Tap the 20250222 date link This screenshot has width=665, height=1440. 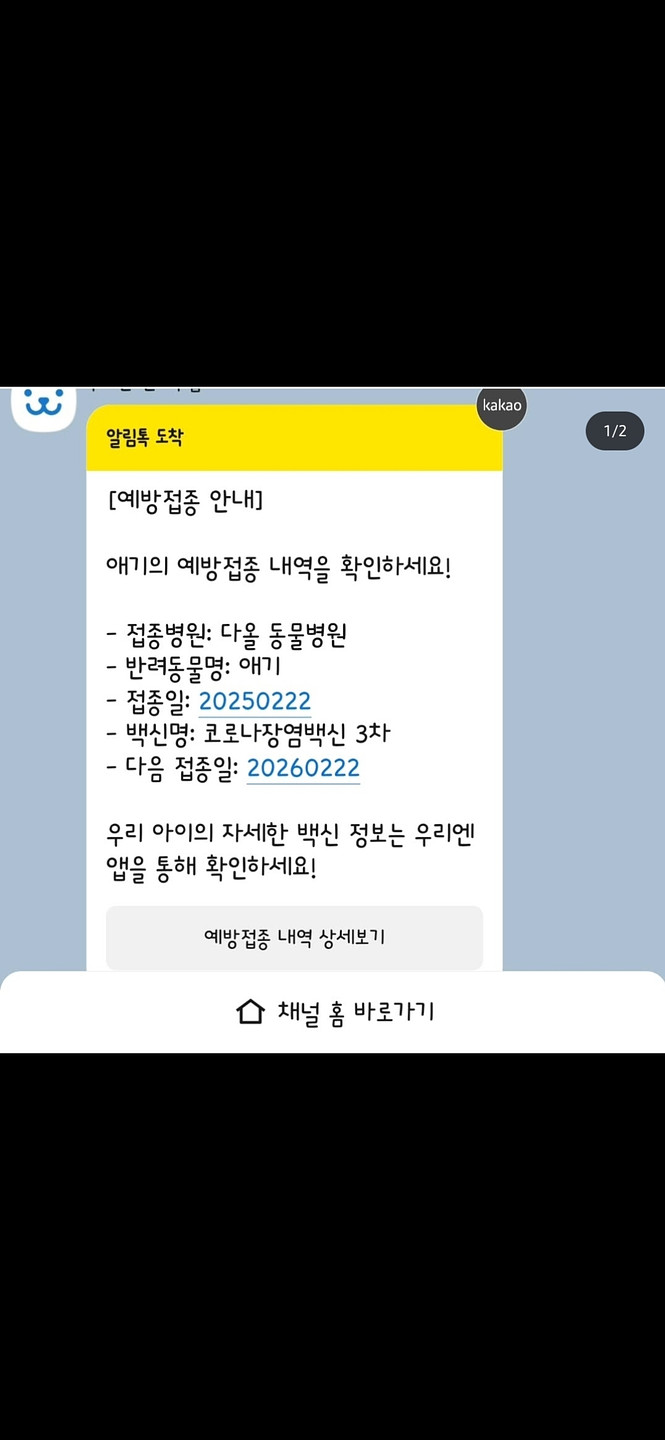coord(255,702)
